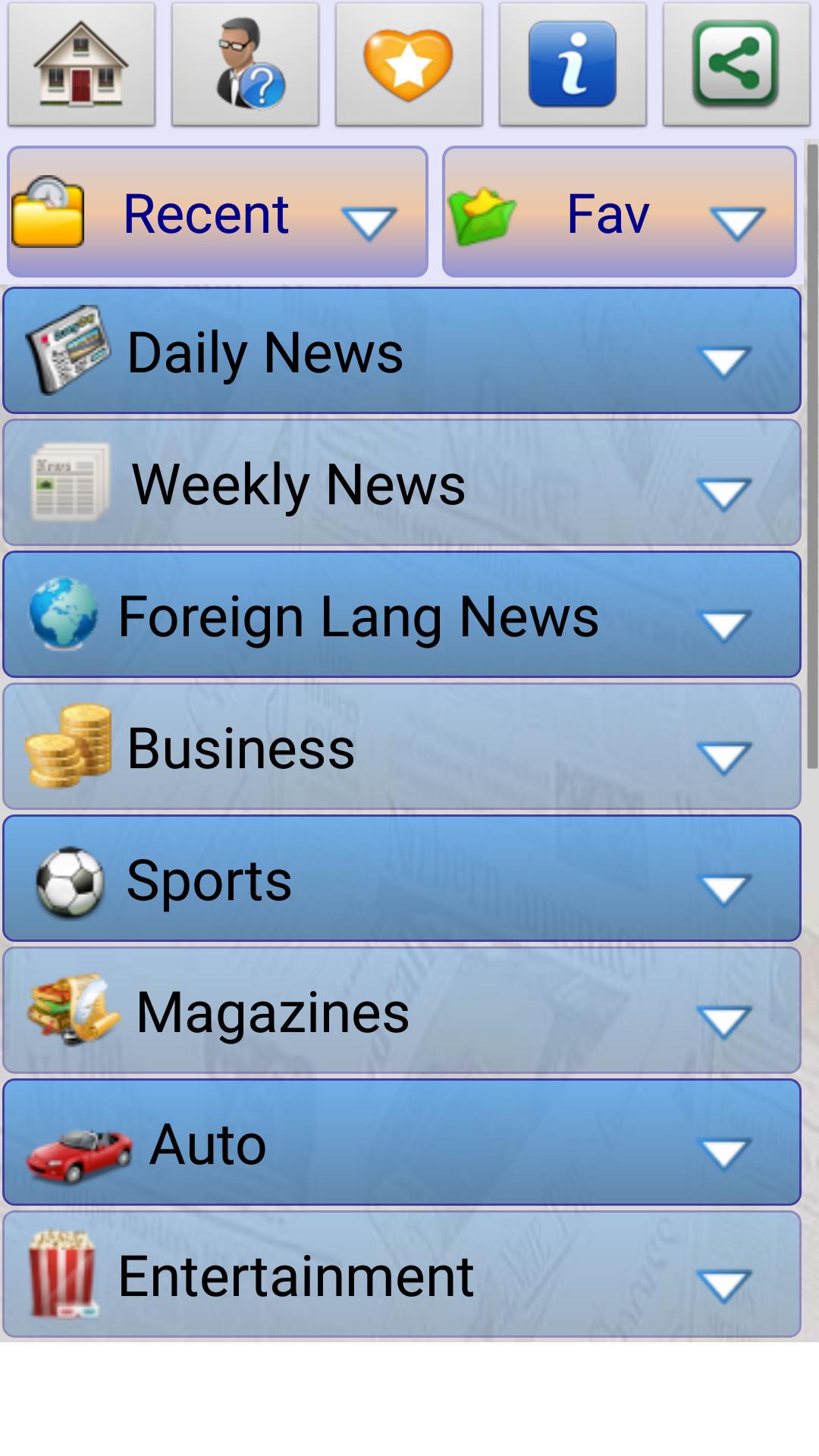Go to the home screen icon
The width and height of the screenshot is (819, 1456).
tap(81, 64)
